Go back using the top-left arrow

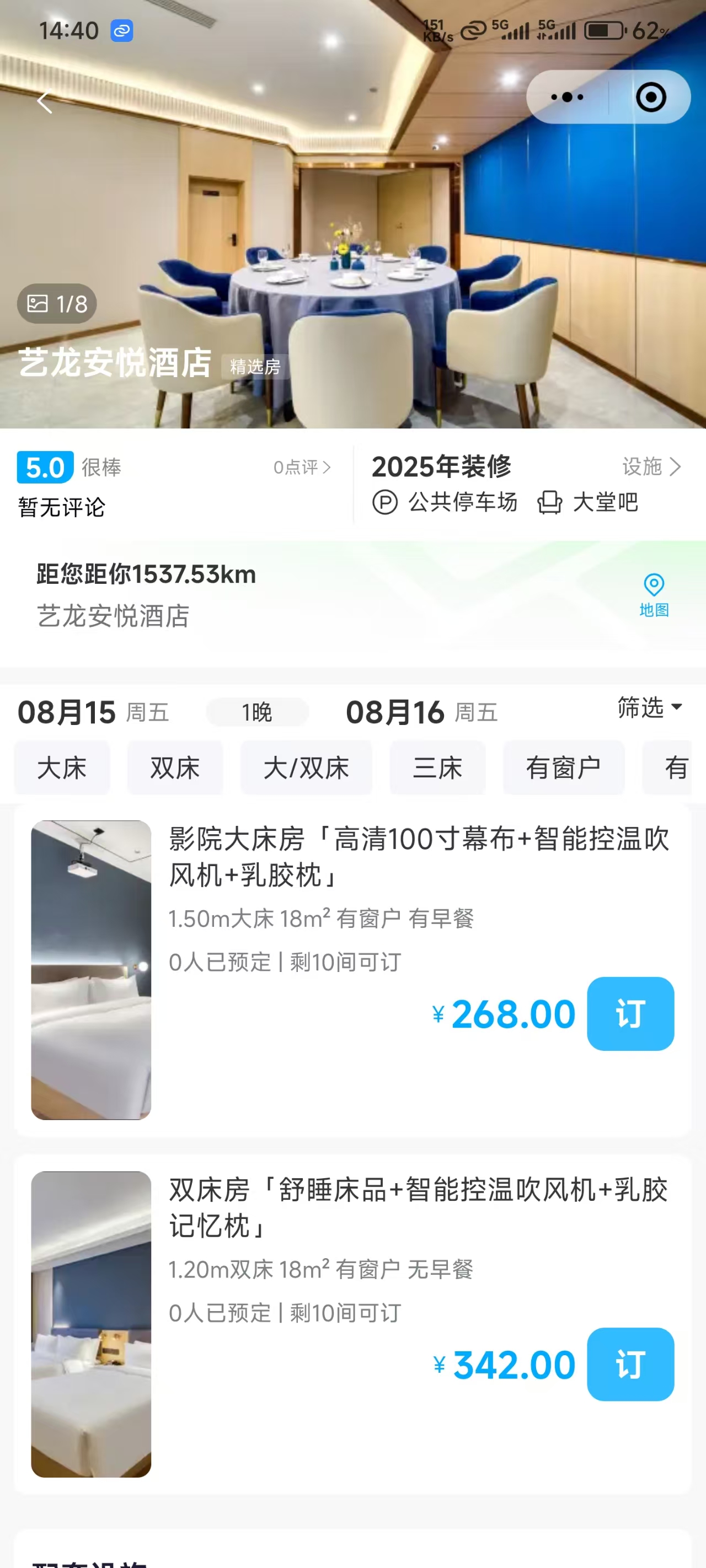click(44, 101)
